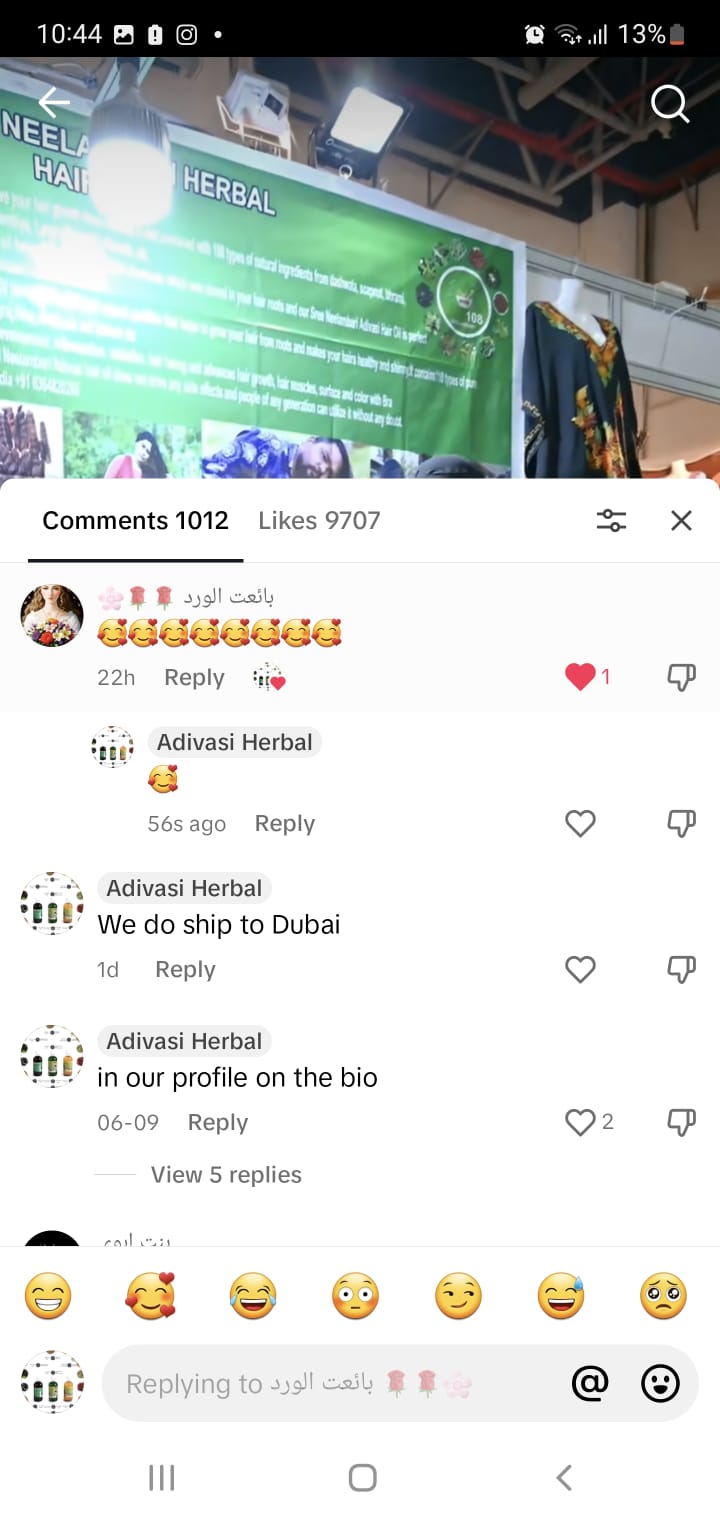Unlike the comment with the red heart
The height and width of the screenshot is (1520, 720).
[x=581, y=677]
